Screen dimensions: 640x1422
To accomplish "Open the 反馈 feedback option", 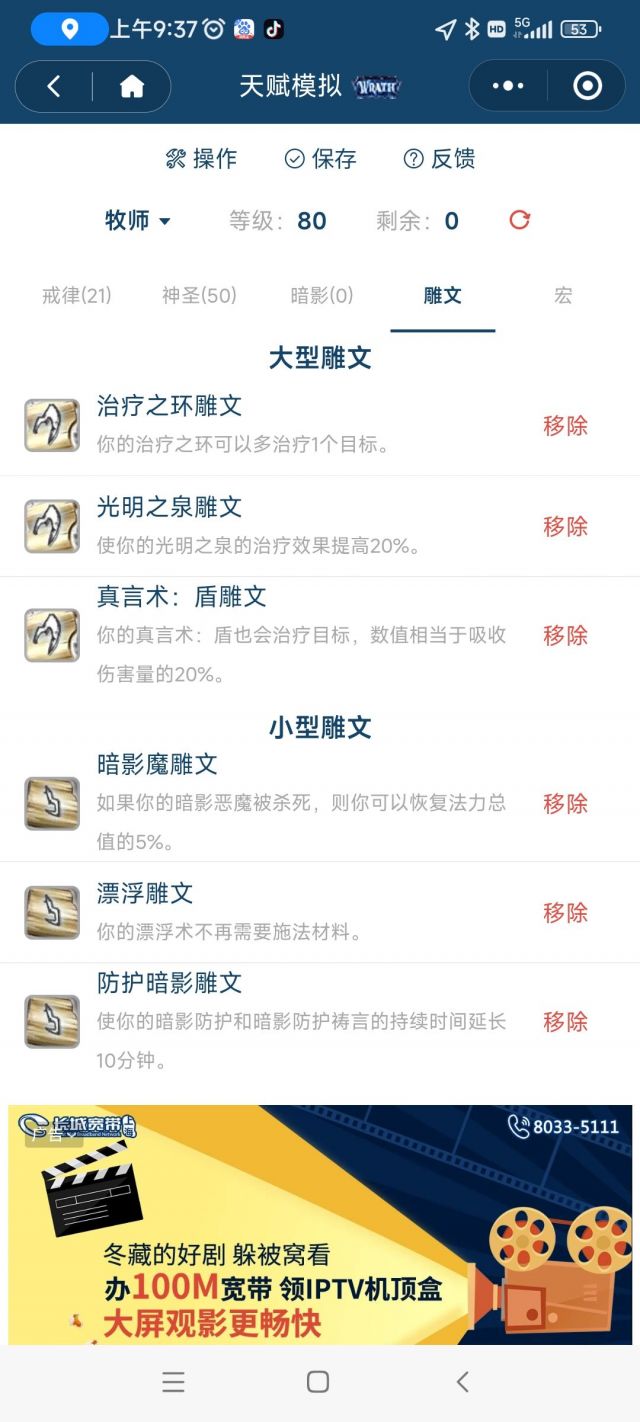I will click(x=439, y=158).
